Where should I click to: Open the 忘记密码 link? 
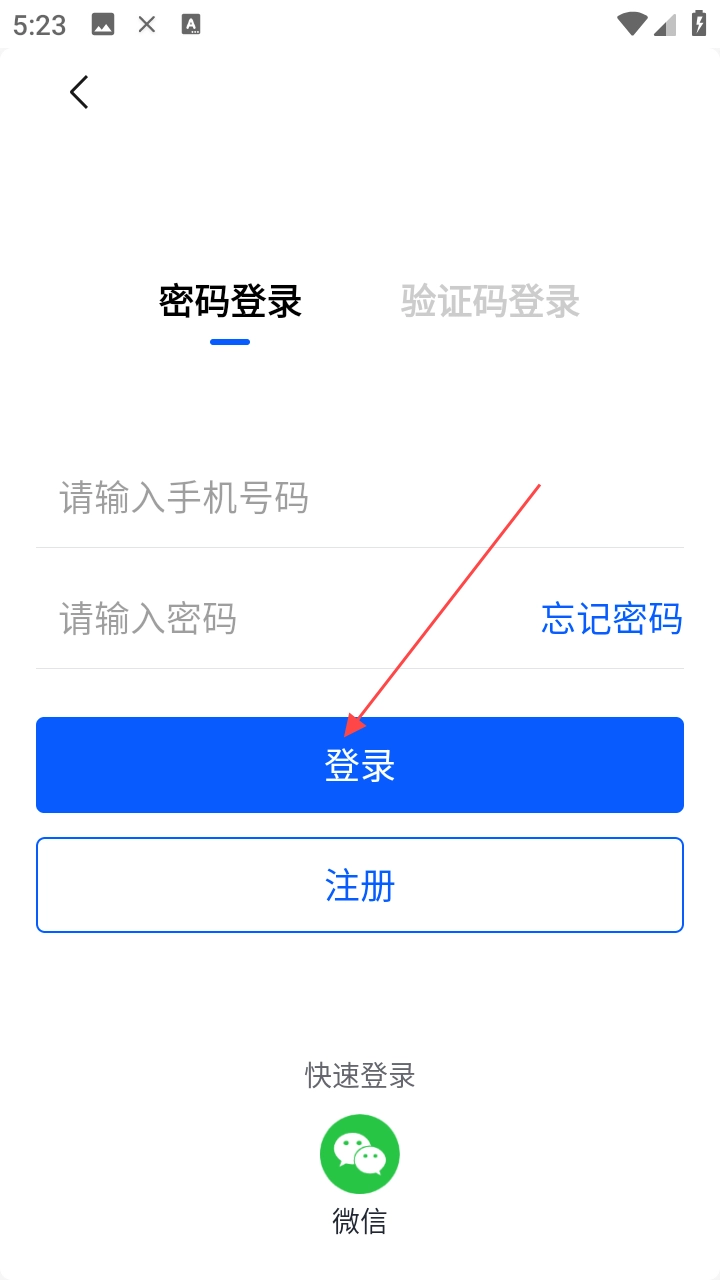(611, 619)
